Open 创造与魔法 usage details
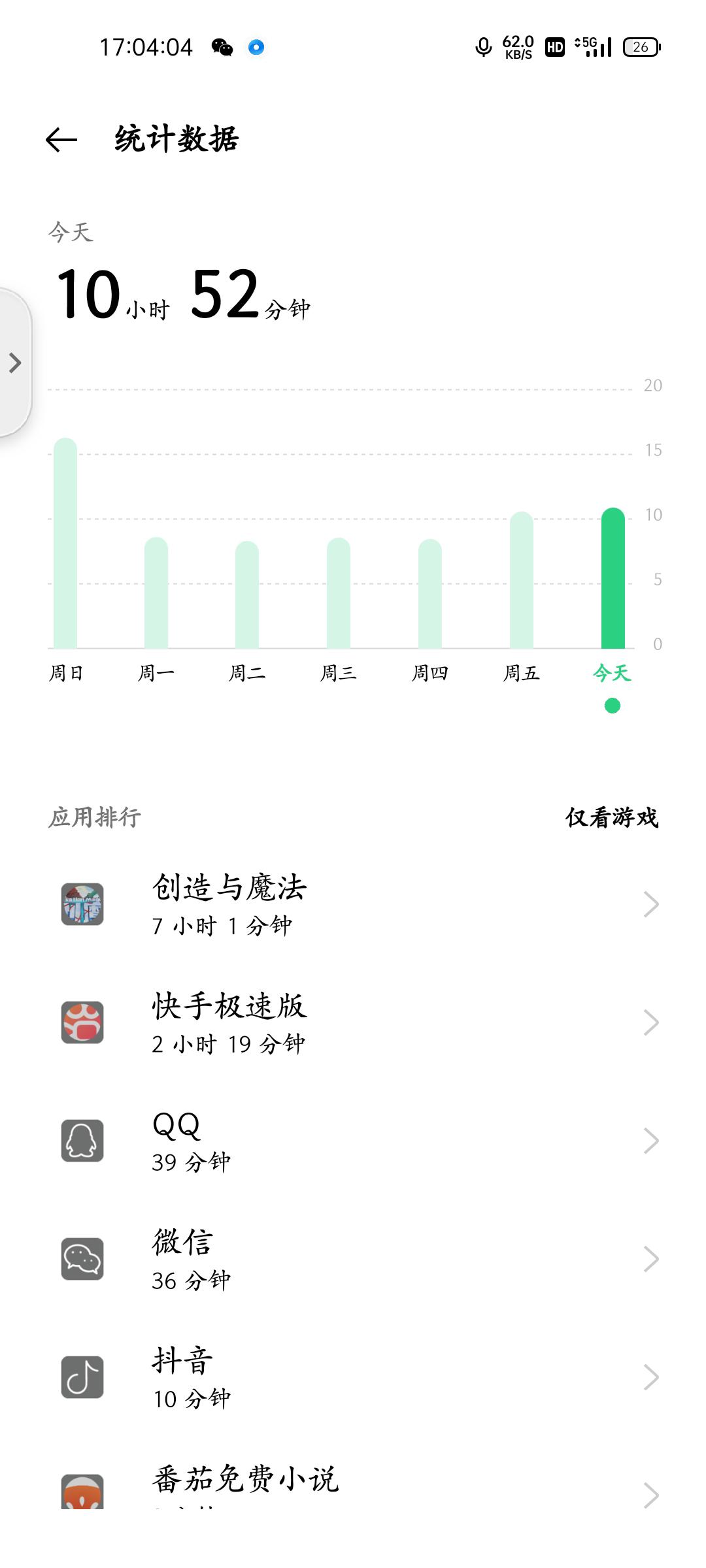Image resolution: width=706 pixels, height=1568 pixels. click(353, 905)
